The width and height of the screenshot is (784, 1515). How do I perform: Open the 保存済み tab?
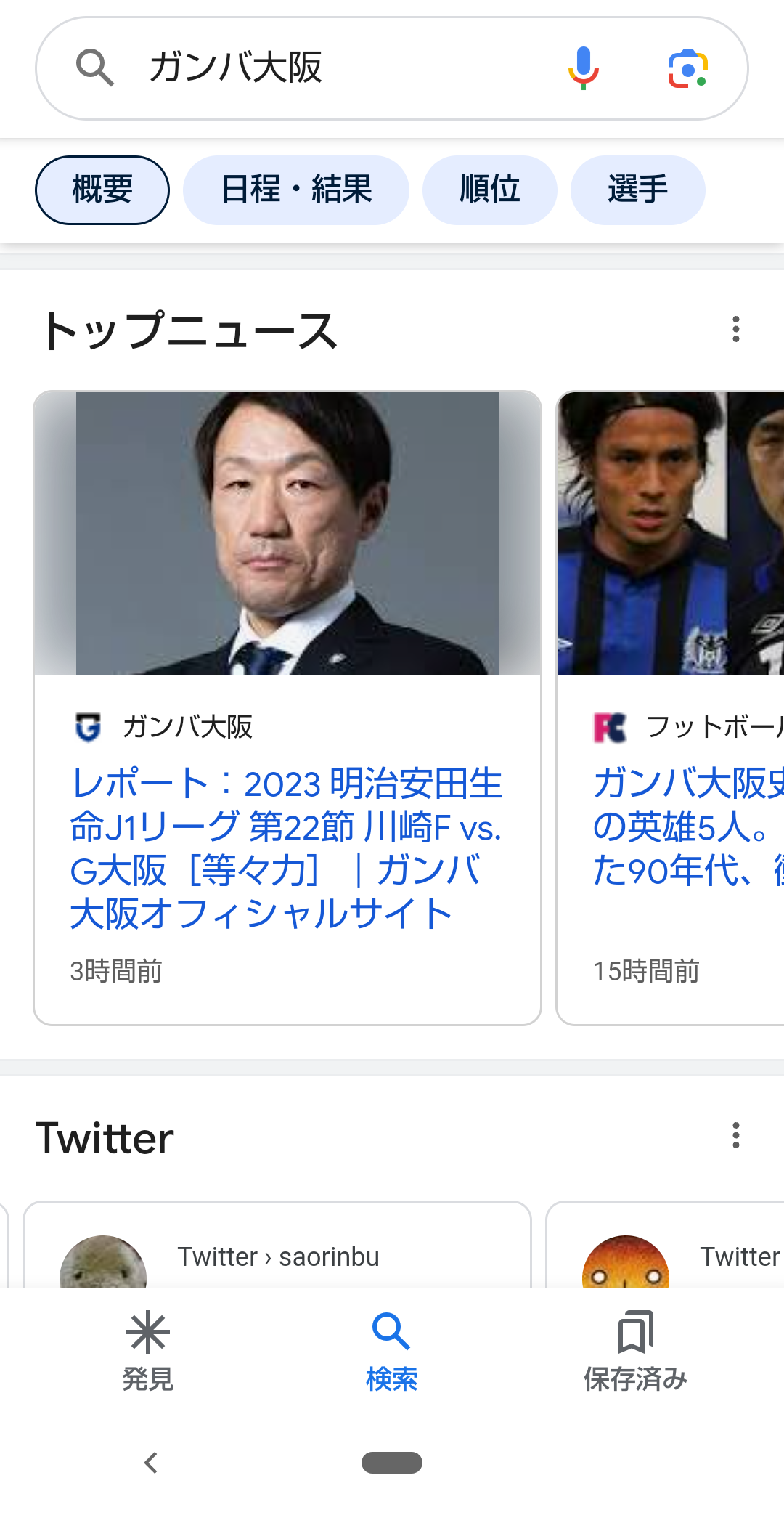pos(635,1351)
